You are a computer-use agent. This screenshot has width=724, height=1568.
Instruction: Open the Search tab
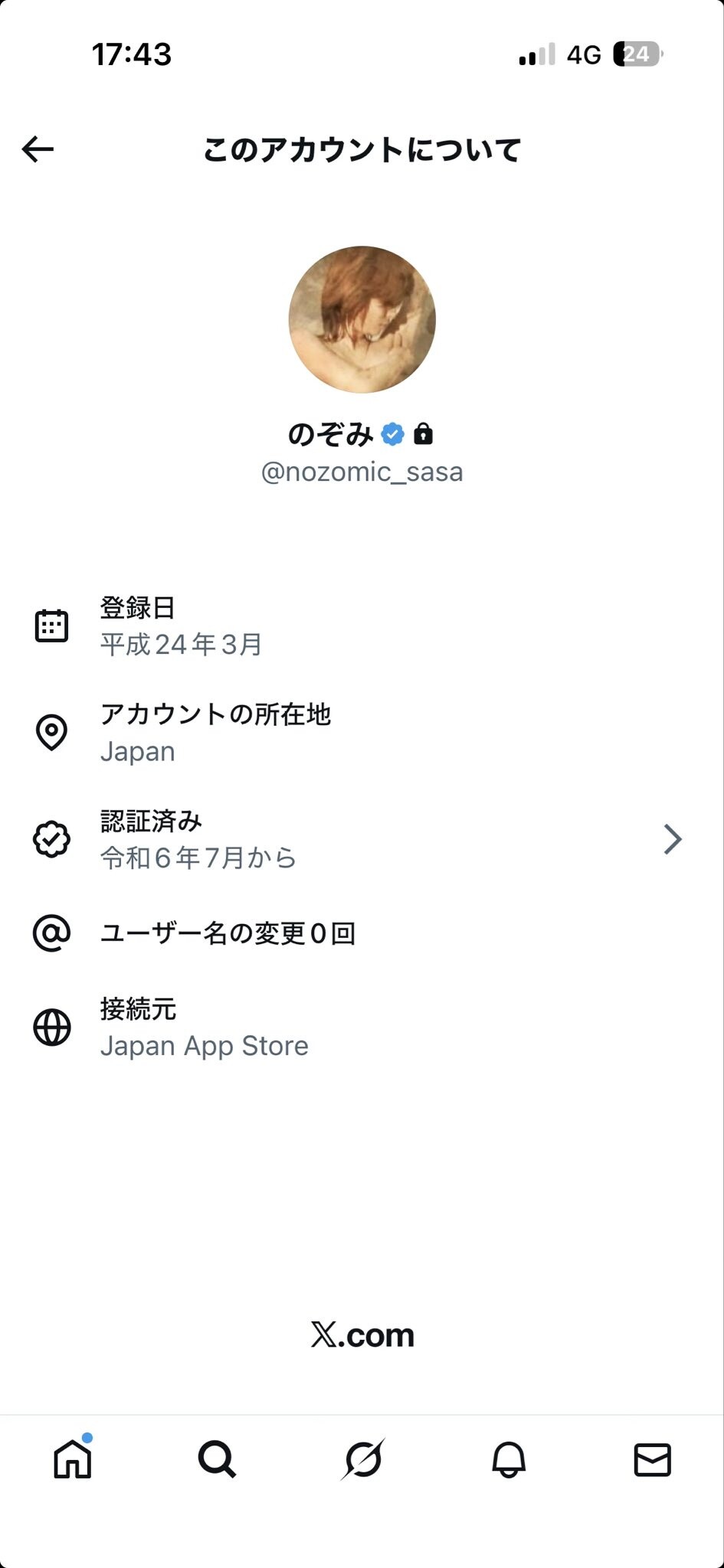(217, 1459)
